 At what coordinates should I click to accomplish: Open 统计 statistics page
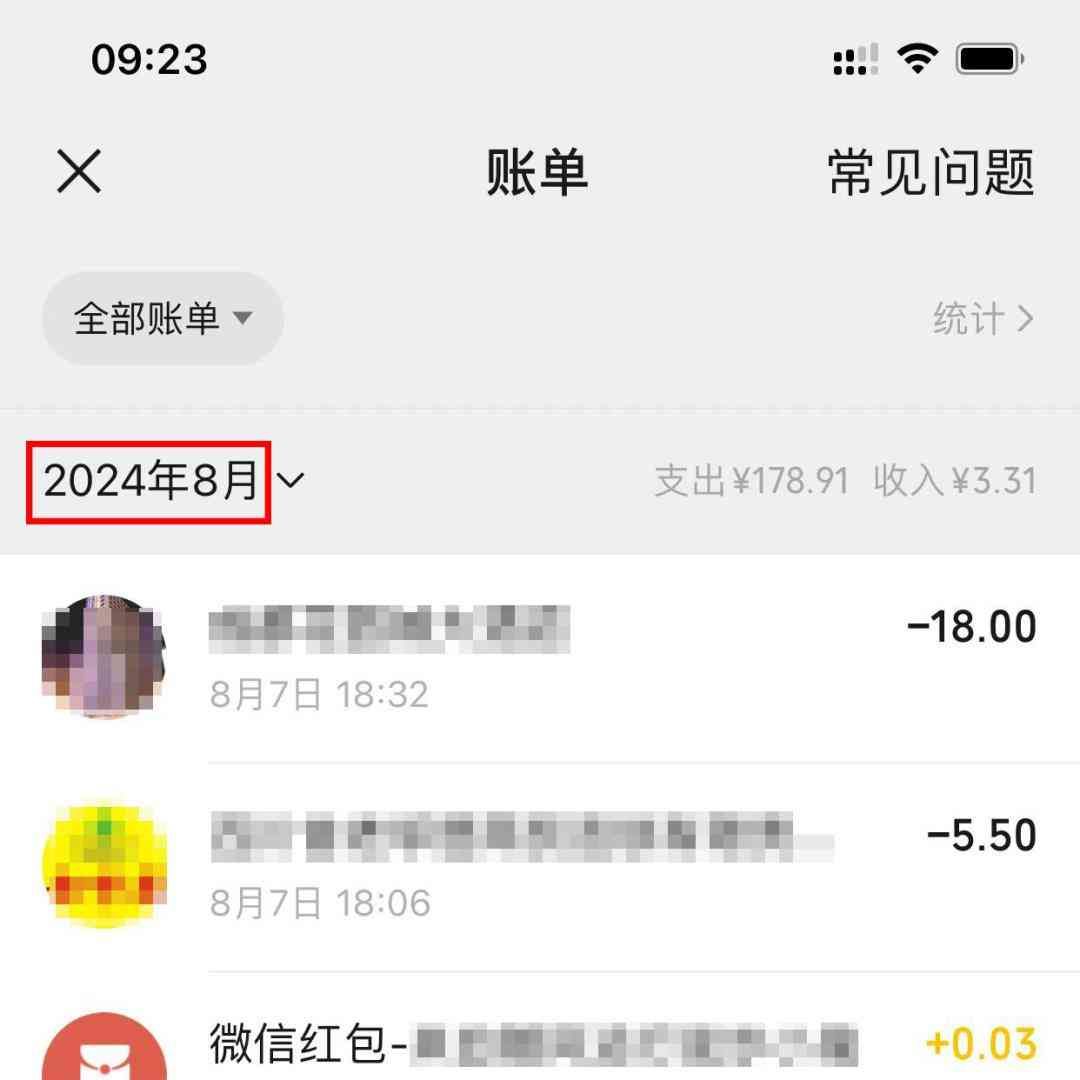(x=981, y=319)
